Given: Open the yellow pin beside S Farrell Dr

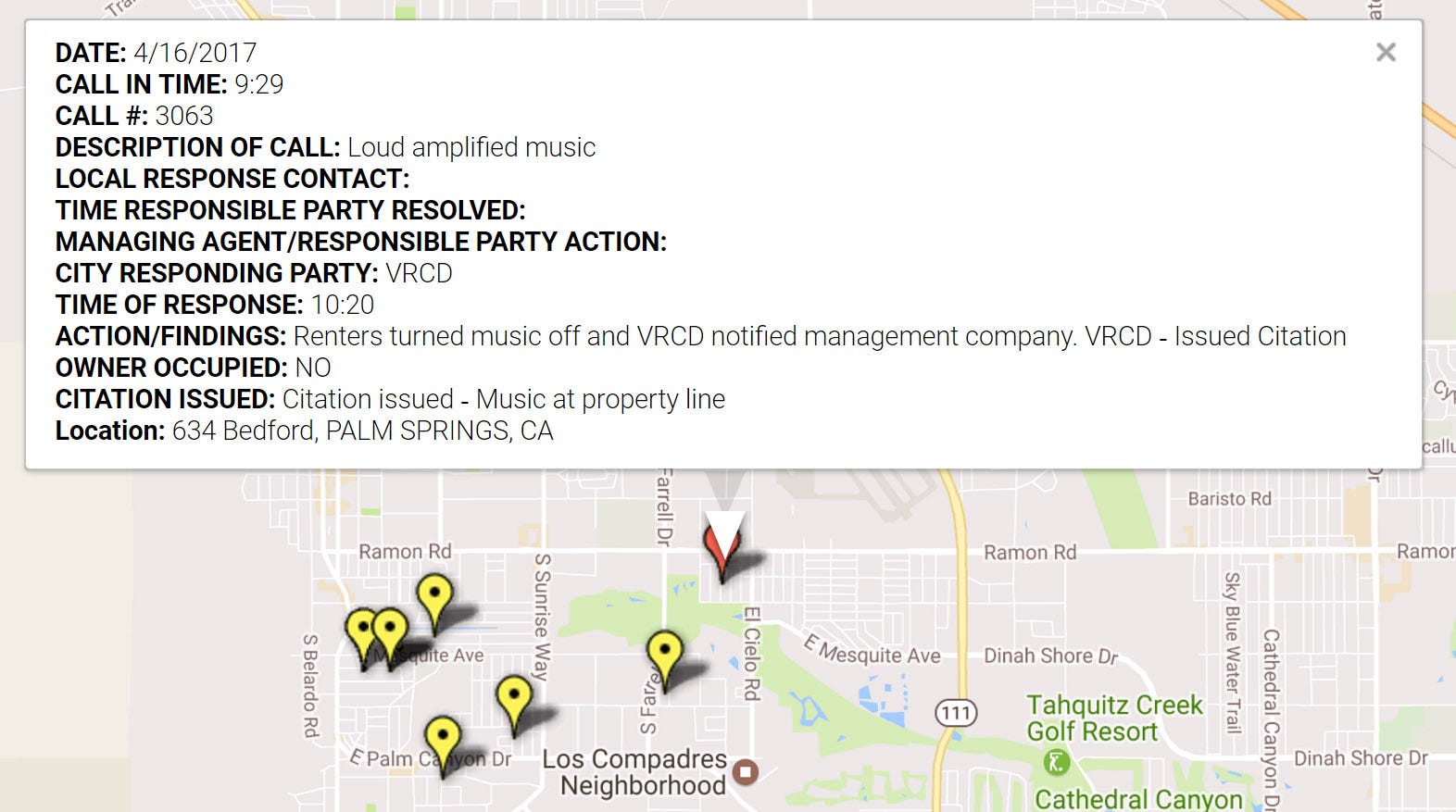Looking at the screenshot, I should pyautogui.click(x=664, y=654).
